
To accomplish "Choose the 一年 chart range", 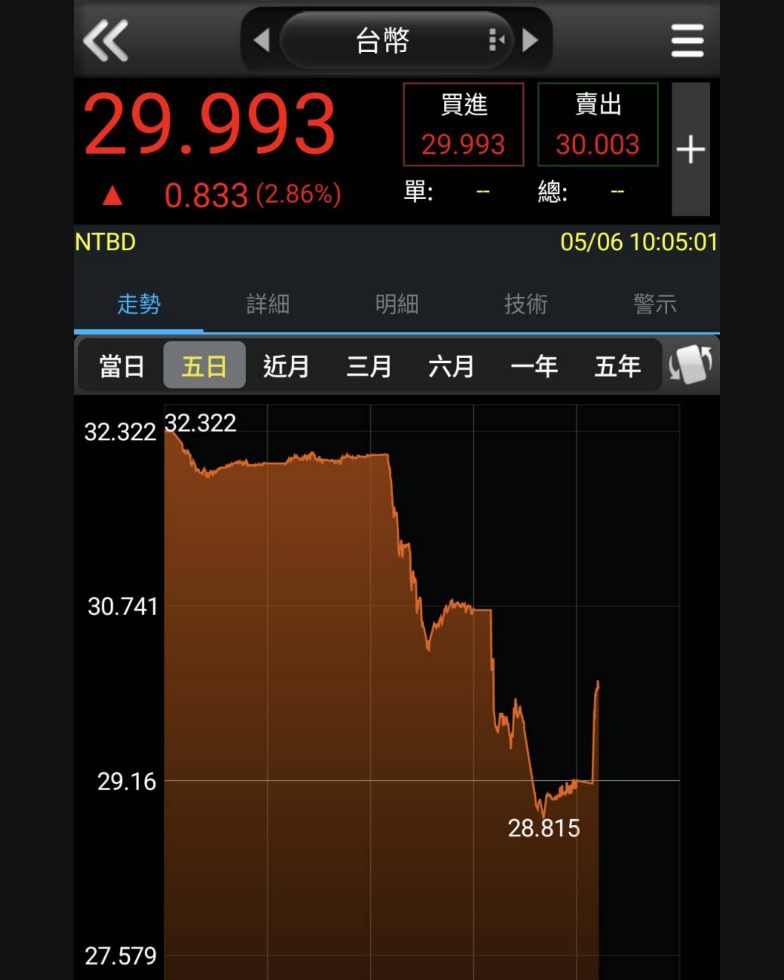I will point(534,366).
